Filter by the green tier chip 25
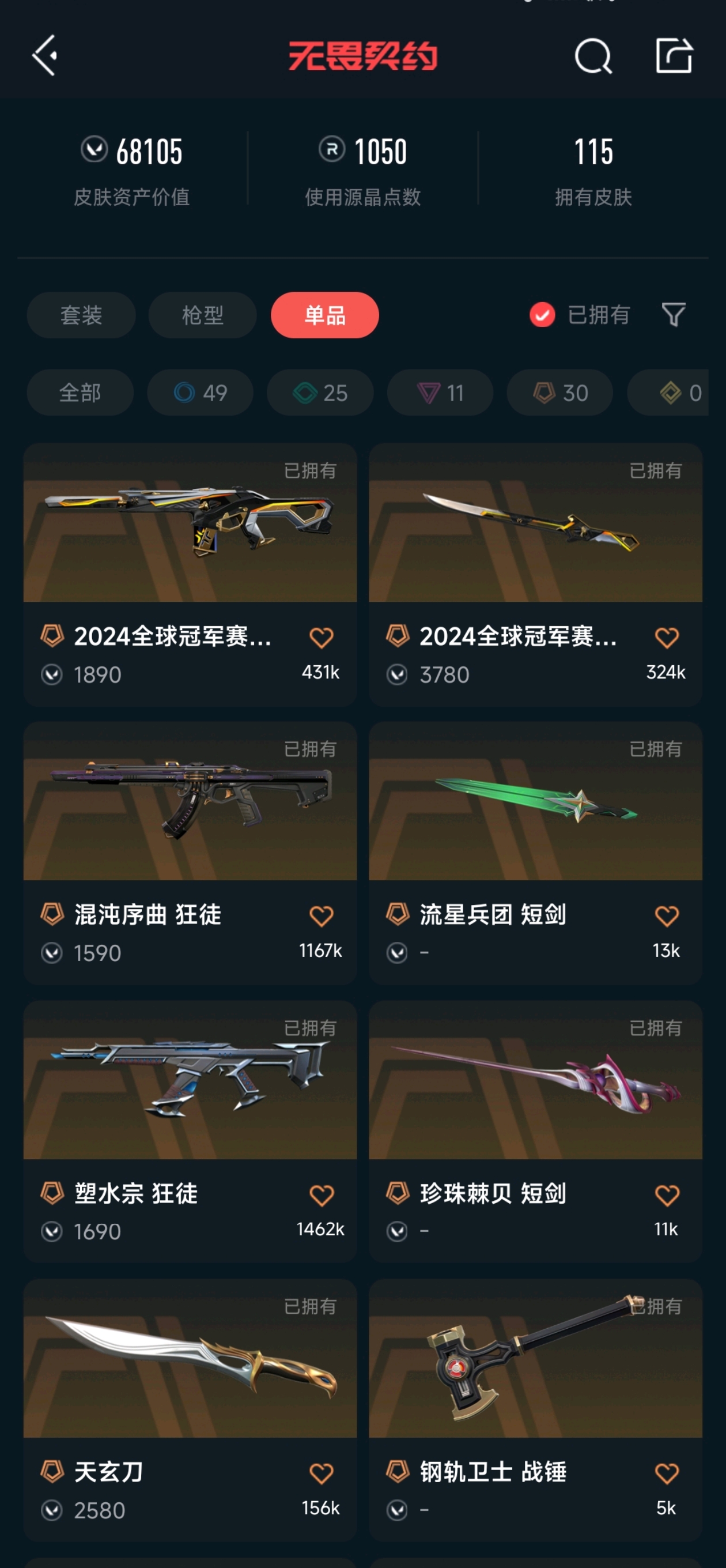Image resolution: width=726 pixels, height=1568 pixels. tap(320, 393)
